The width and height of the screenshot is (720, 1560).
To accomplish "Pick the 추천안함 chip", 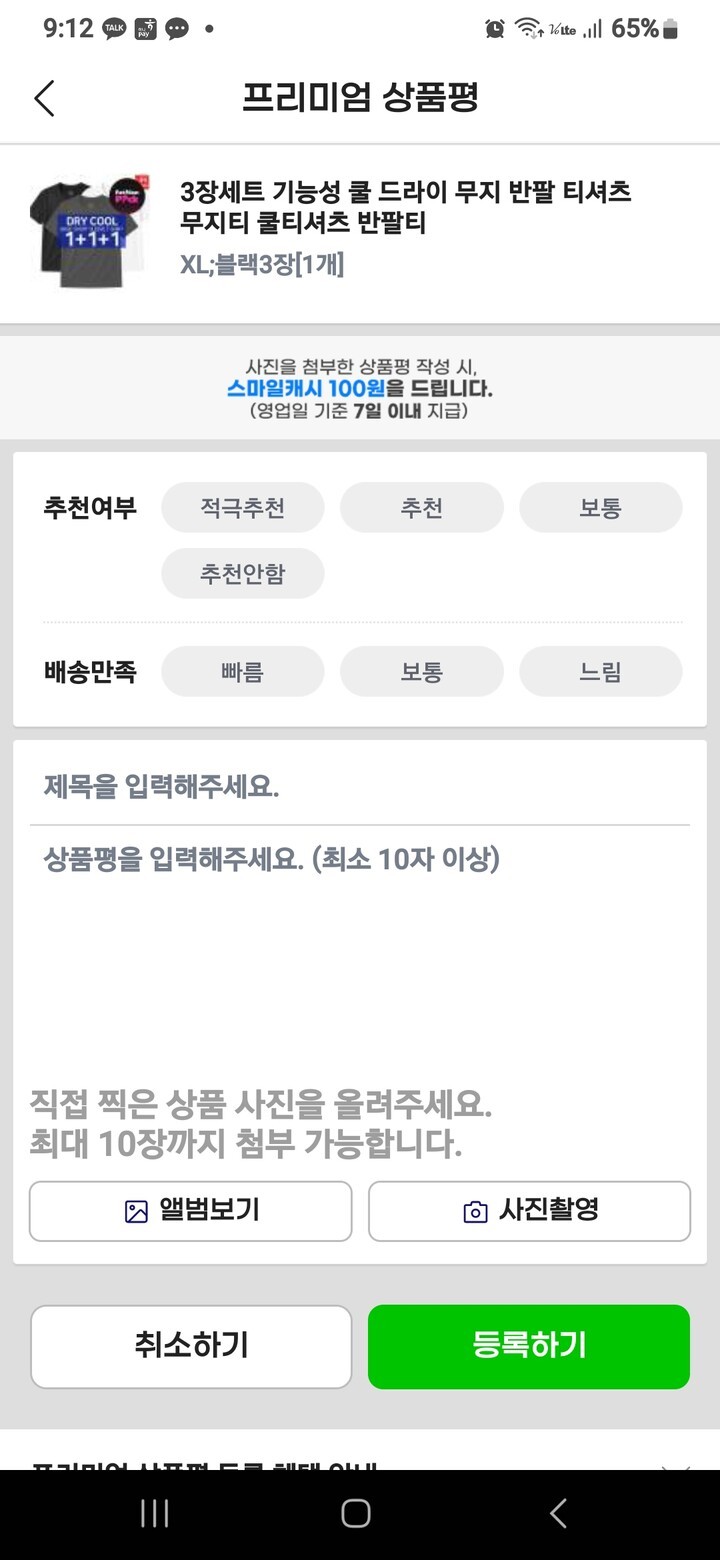I will tap(243, 574).
